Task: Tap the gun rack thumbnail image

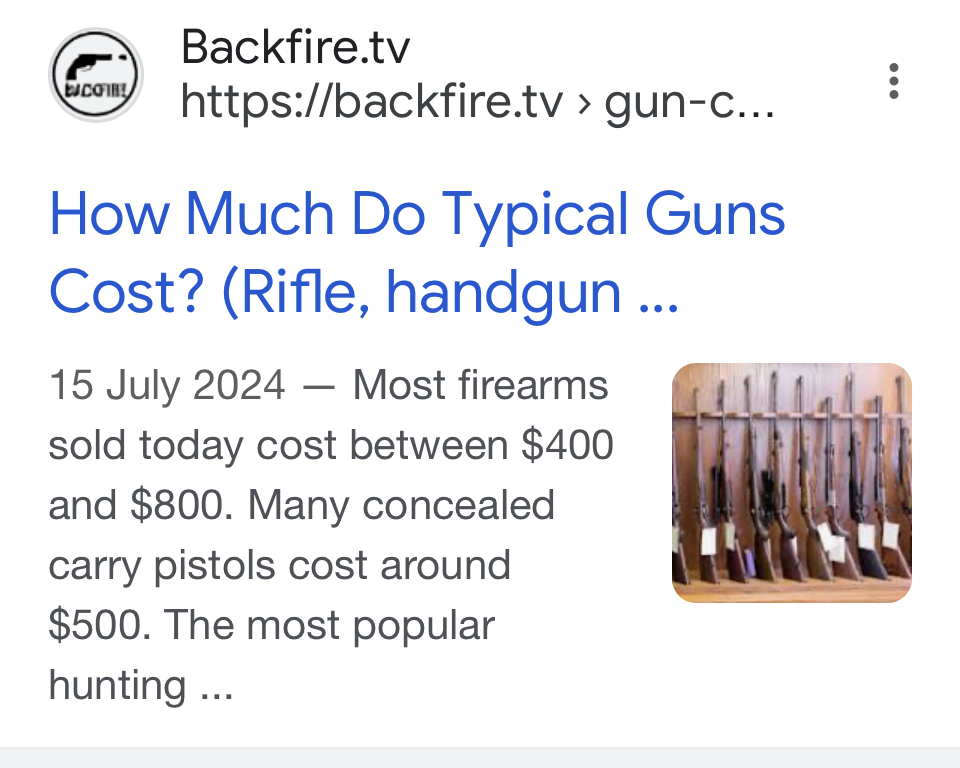Action: (x=791, y=483)
